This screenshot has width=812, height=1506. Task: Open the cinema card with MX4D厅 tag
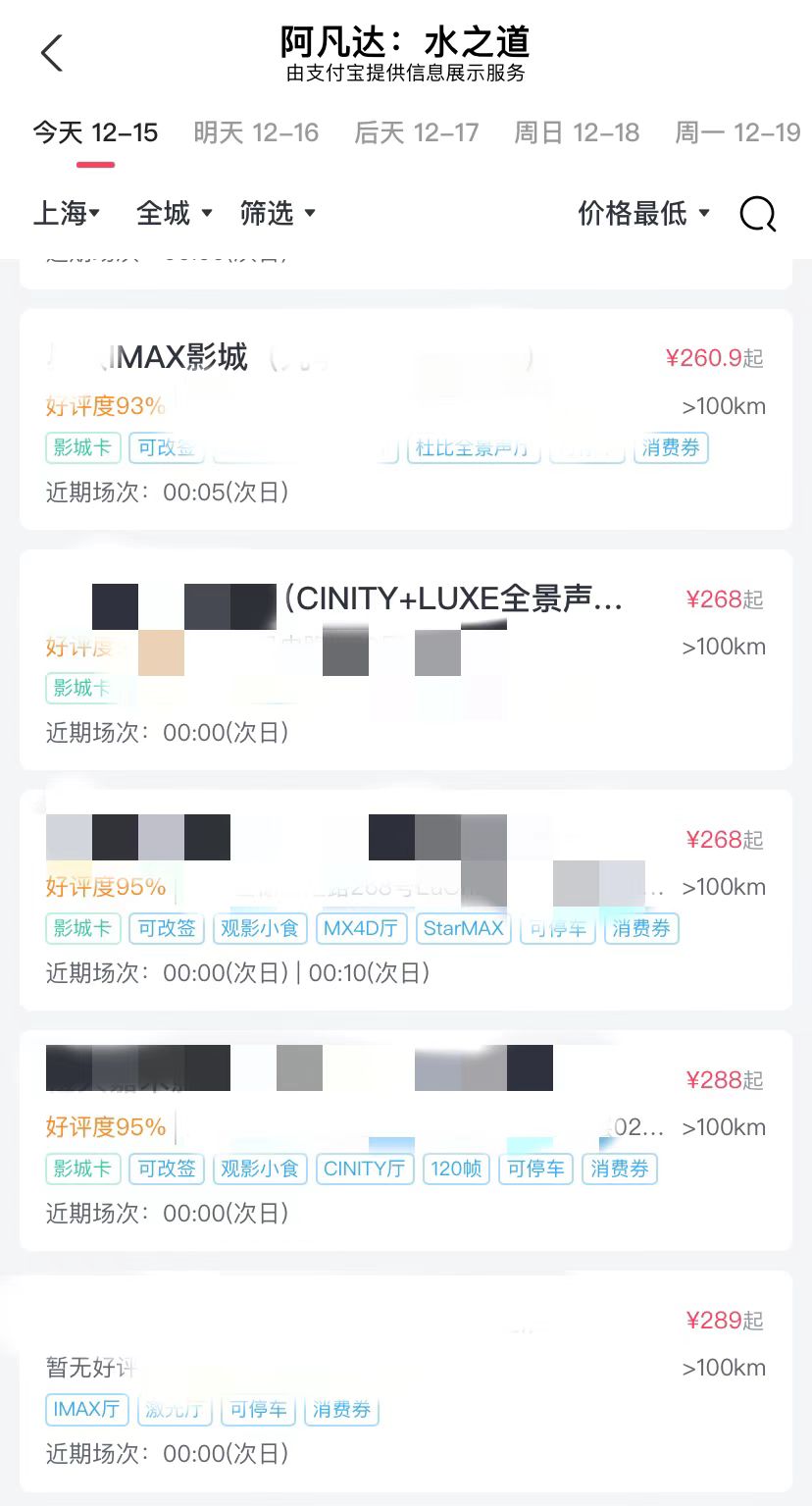click(x=406, y=901)
